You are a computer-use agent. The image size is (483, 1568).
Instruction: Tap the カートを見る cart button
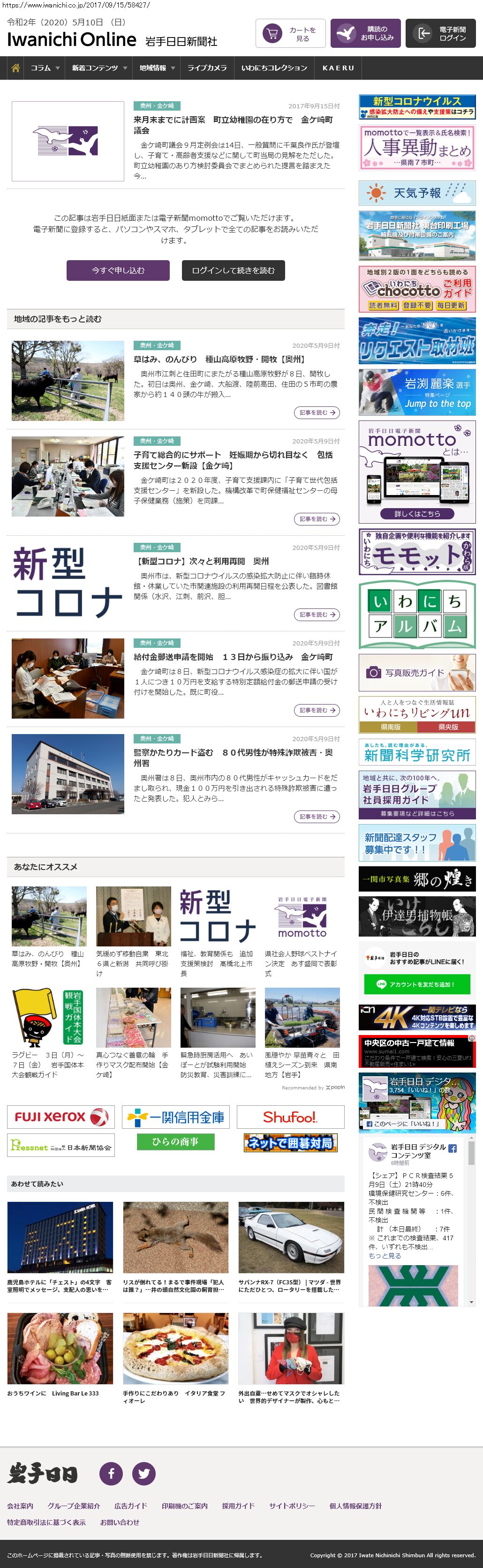[x=291, y=33]
